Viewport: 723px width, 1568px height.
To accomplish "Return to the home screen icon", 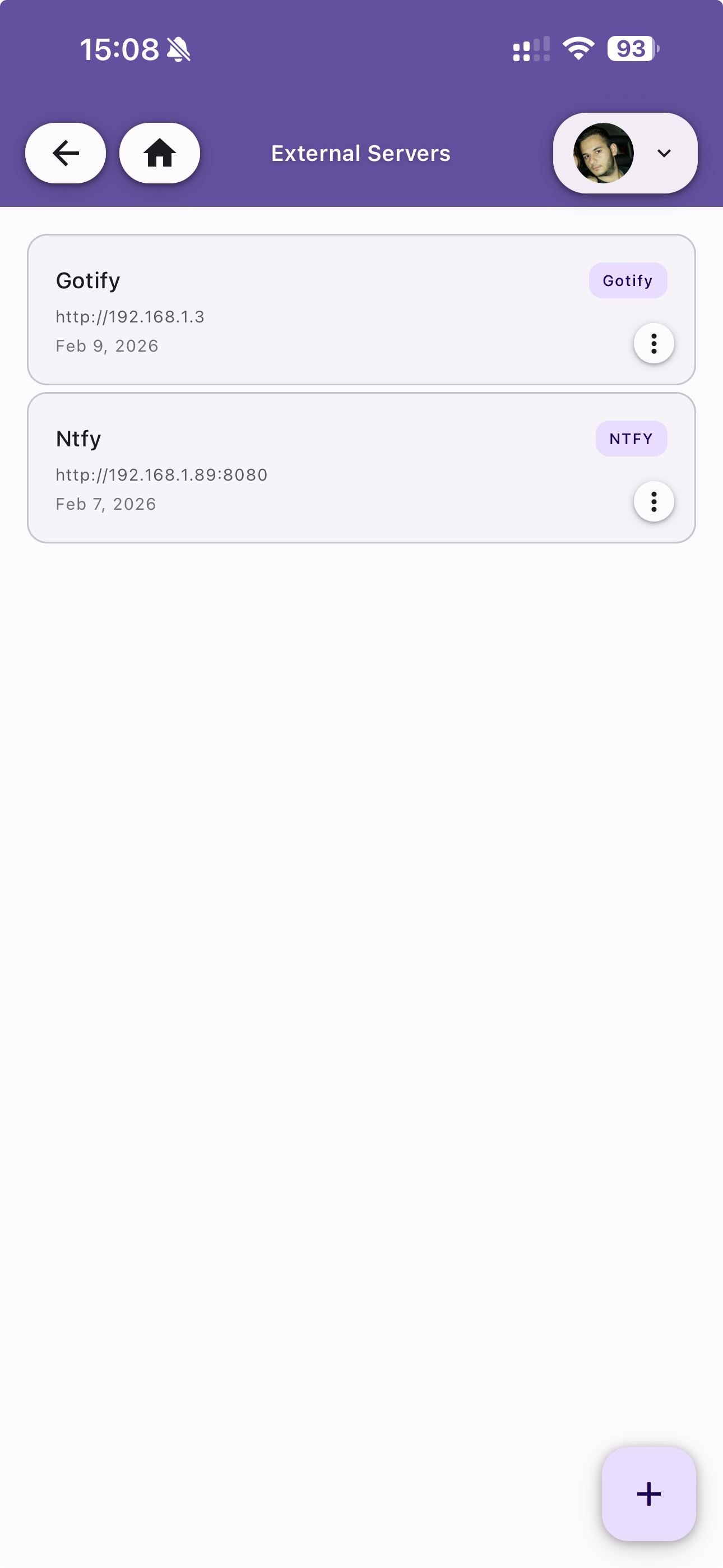I will click(x=159, y=153).
